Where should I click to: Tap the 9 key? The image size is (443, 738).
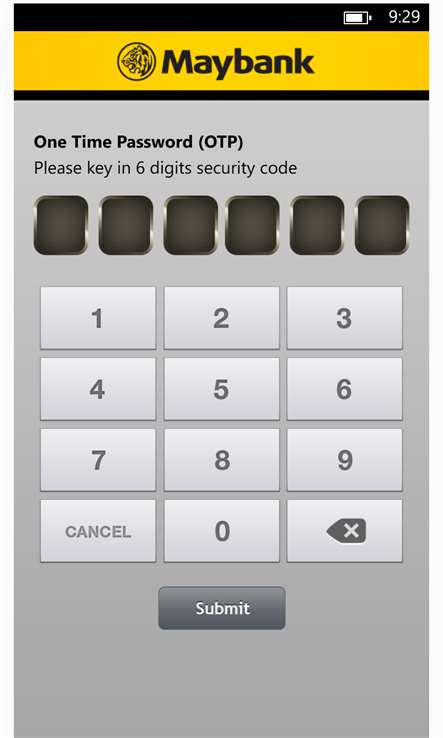(345, 460)
